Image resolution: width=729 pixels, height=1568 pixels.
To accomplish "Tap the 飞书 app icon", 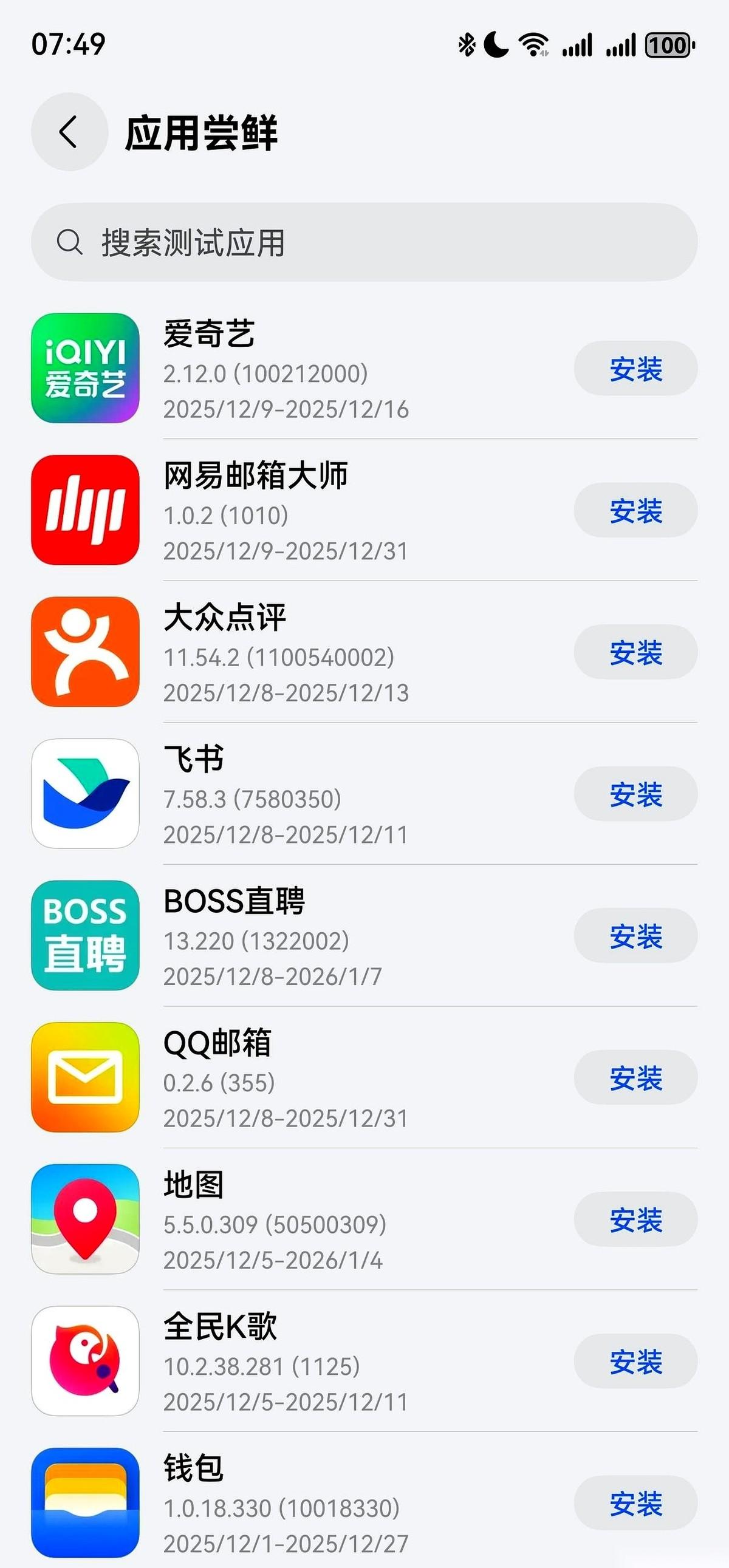I will (85, 792).
